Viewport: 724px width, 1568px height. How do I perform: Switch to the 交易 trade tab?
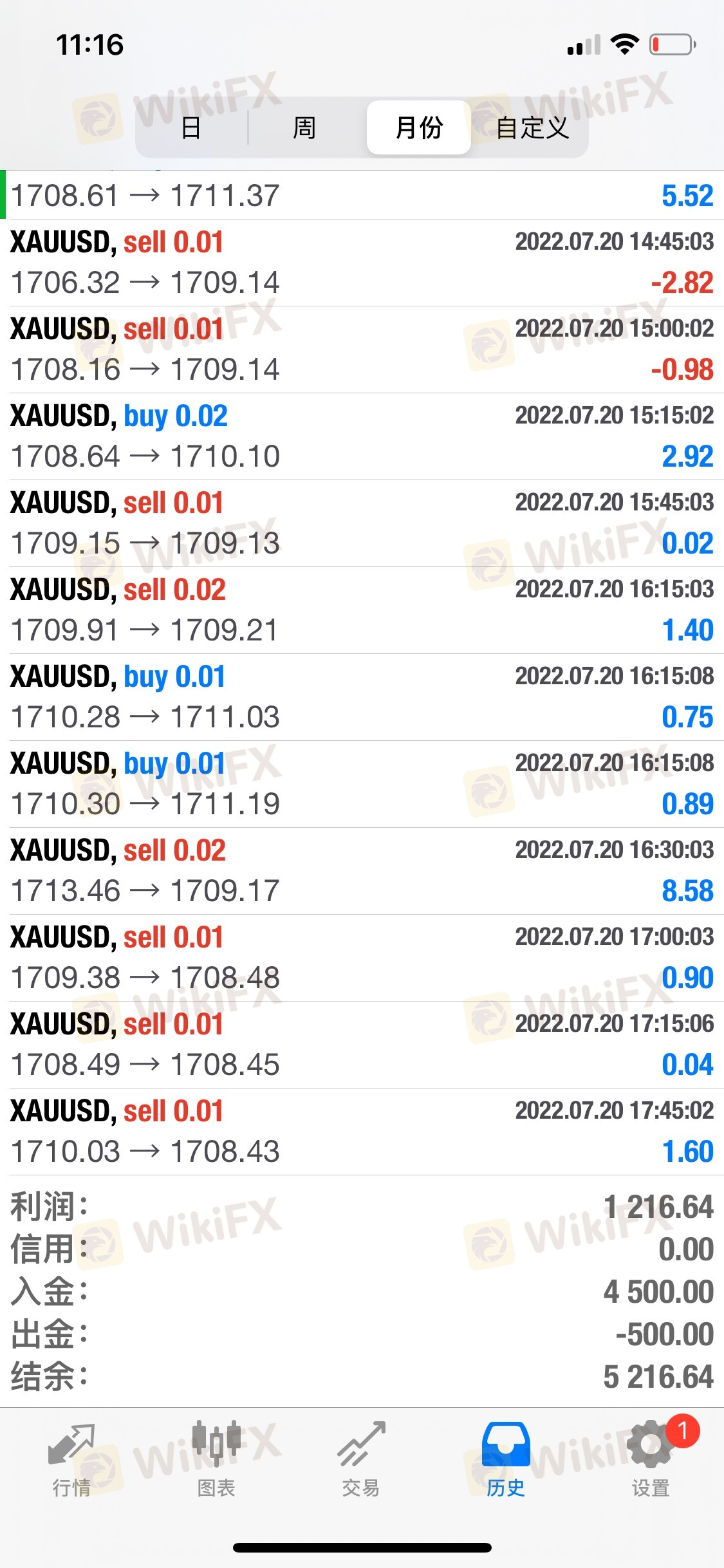point(361,1459)
